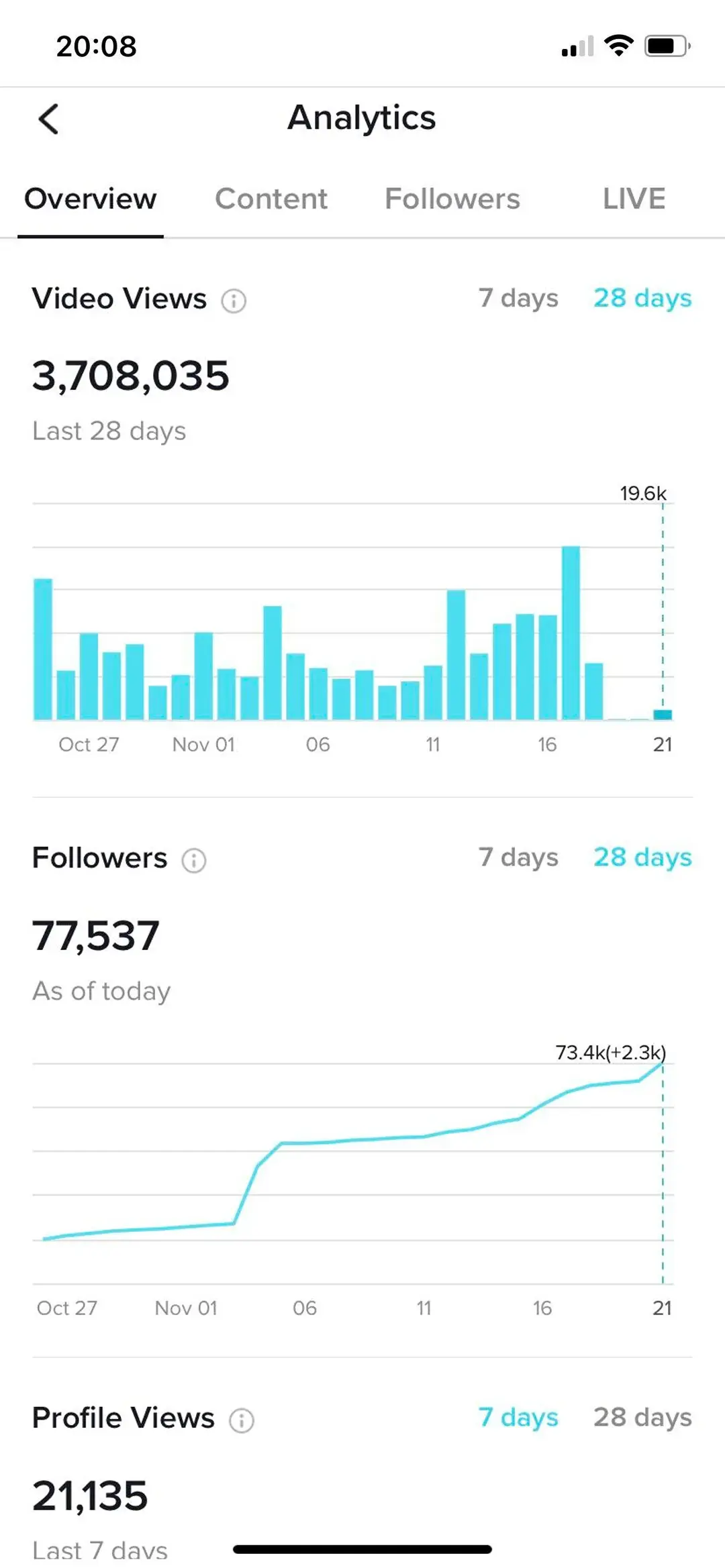
Task: Switch to the LIVE tab
Action: 634,199
